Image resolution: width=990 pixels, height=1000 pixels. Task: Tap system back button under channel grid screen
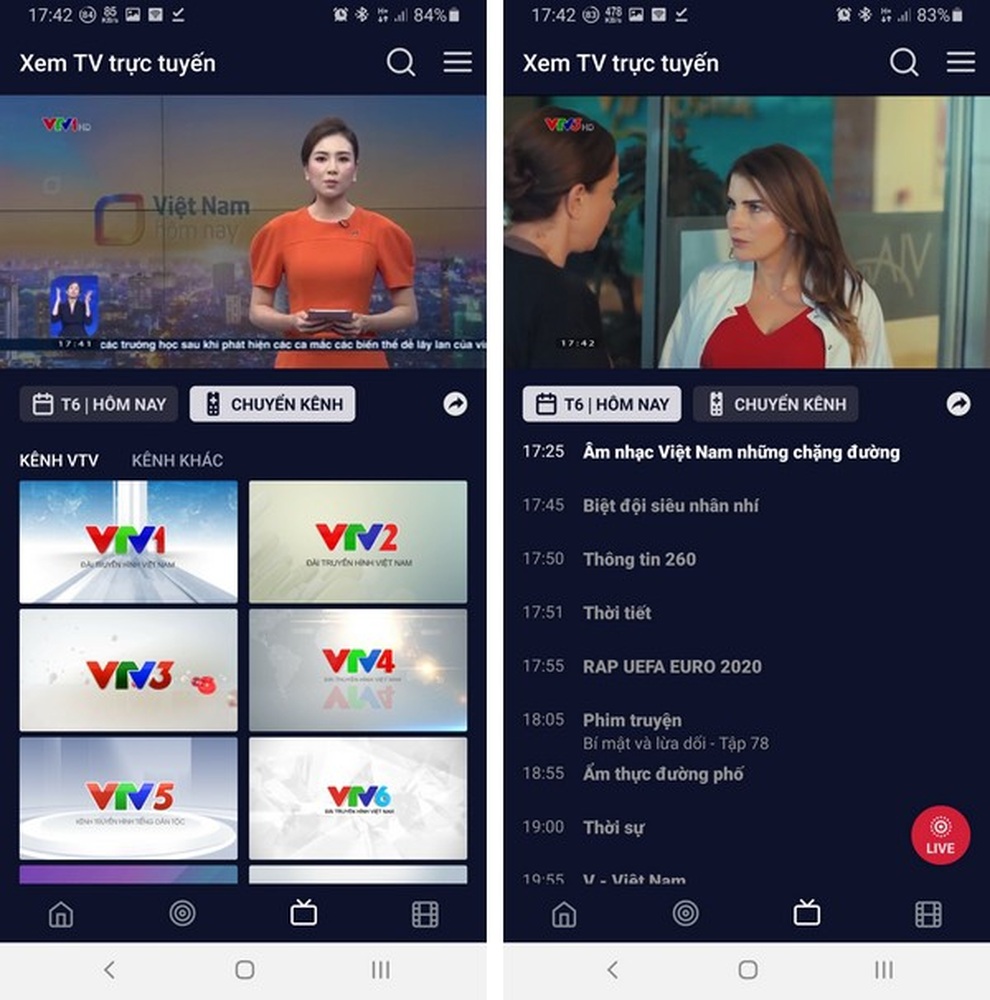[110, 970]
